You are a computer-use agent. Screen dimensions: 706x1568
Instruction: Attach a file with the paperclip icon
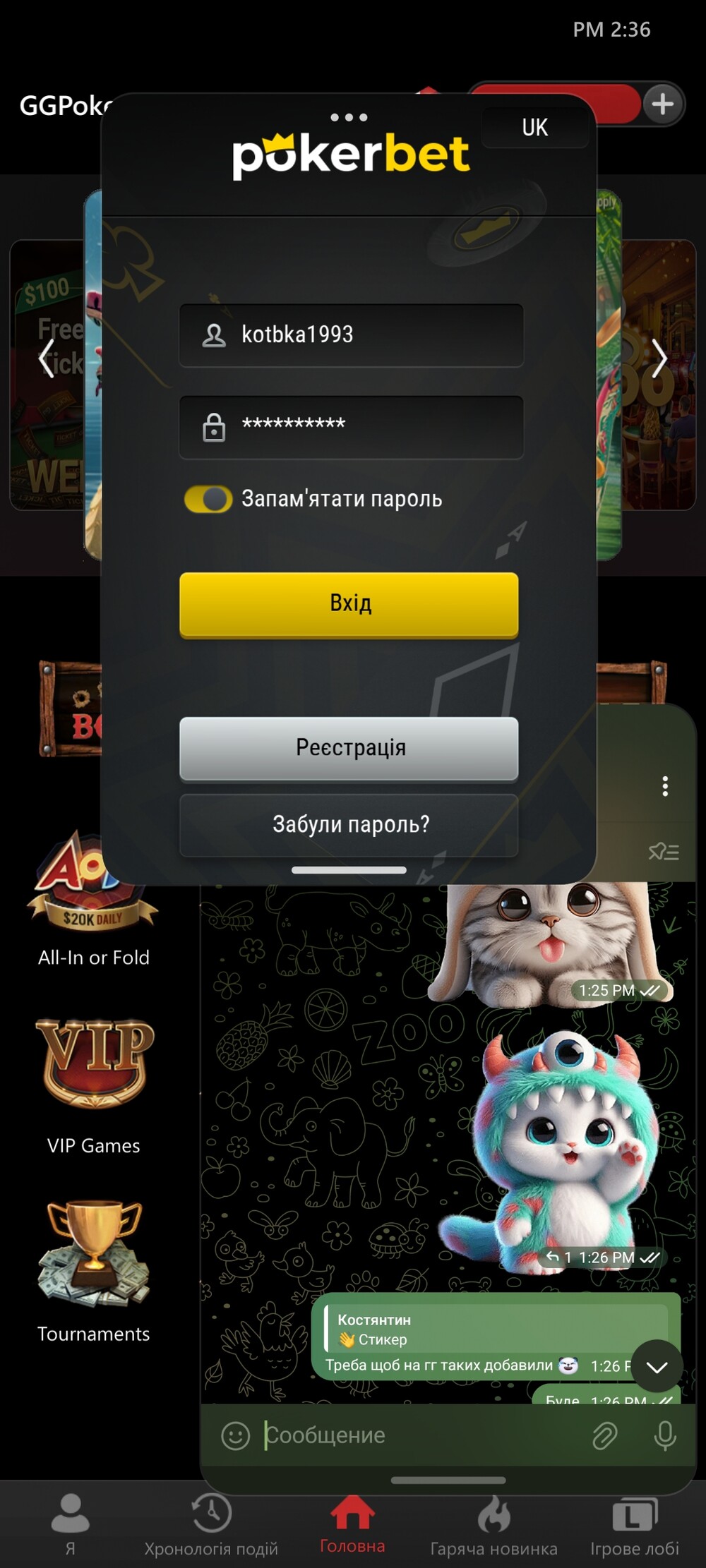coord(604,1435)
